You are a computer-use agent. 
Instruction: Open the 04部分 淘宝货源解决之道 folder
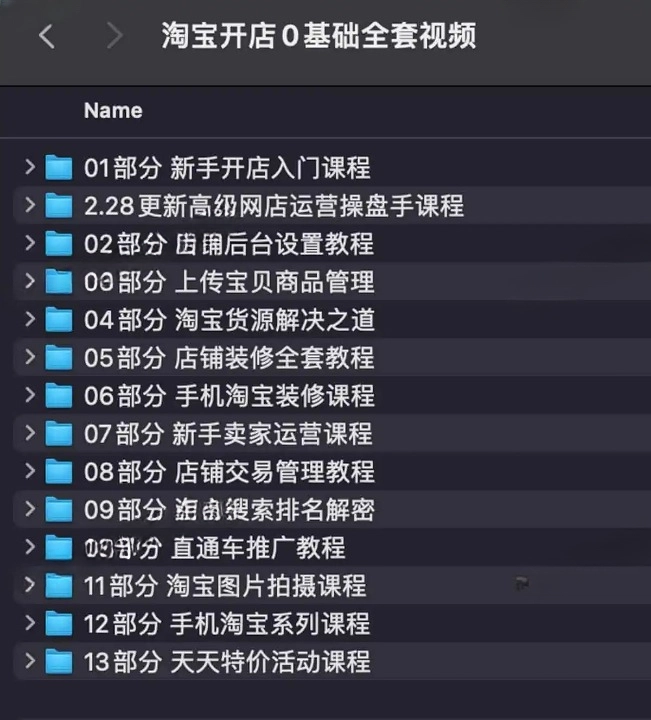click(x=229, y=319)
